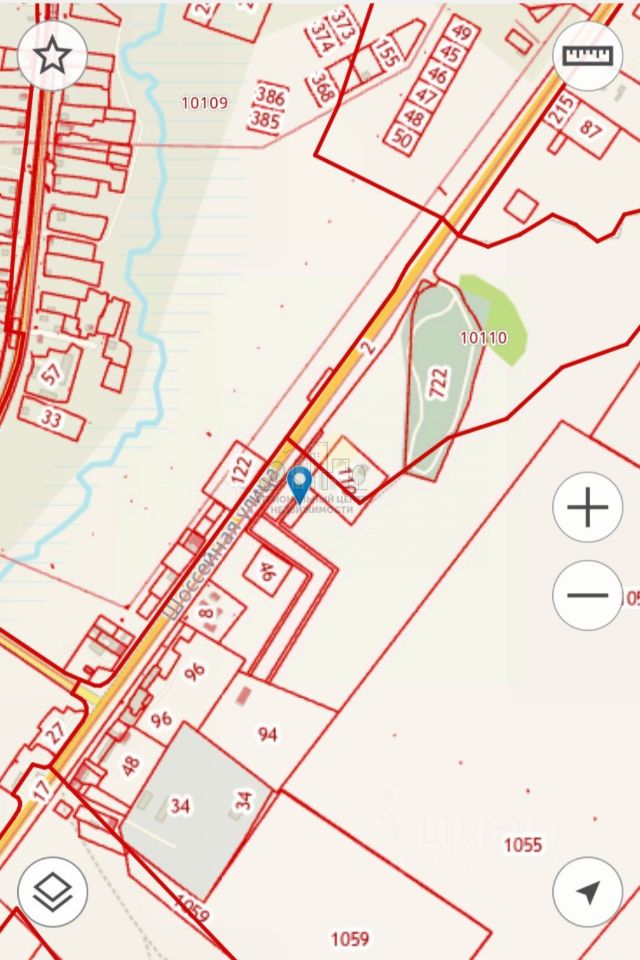Zoom in with the plus button
The height and width of the screenshot is (960, 640).
587,508
